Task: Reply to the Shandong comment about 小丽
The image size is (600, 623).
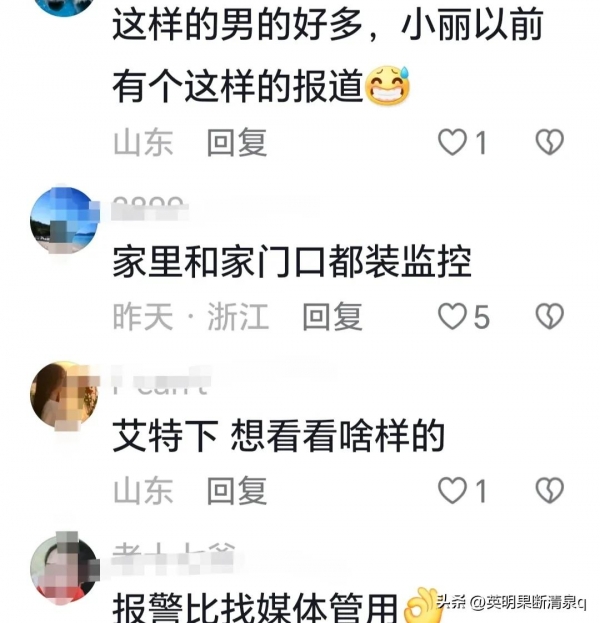Action: [x=237, y=143]
